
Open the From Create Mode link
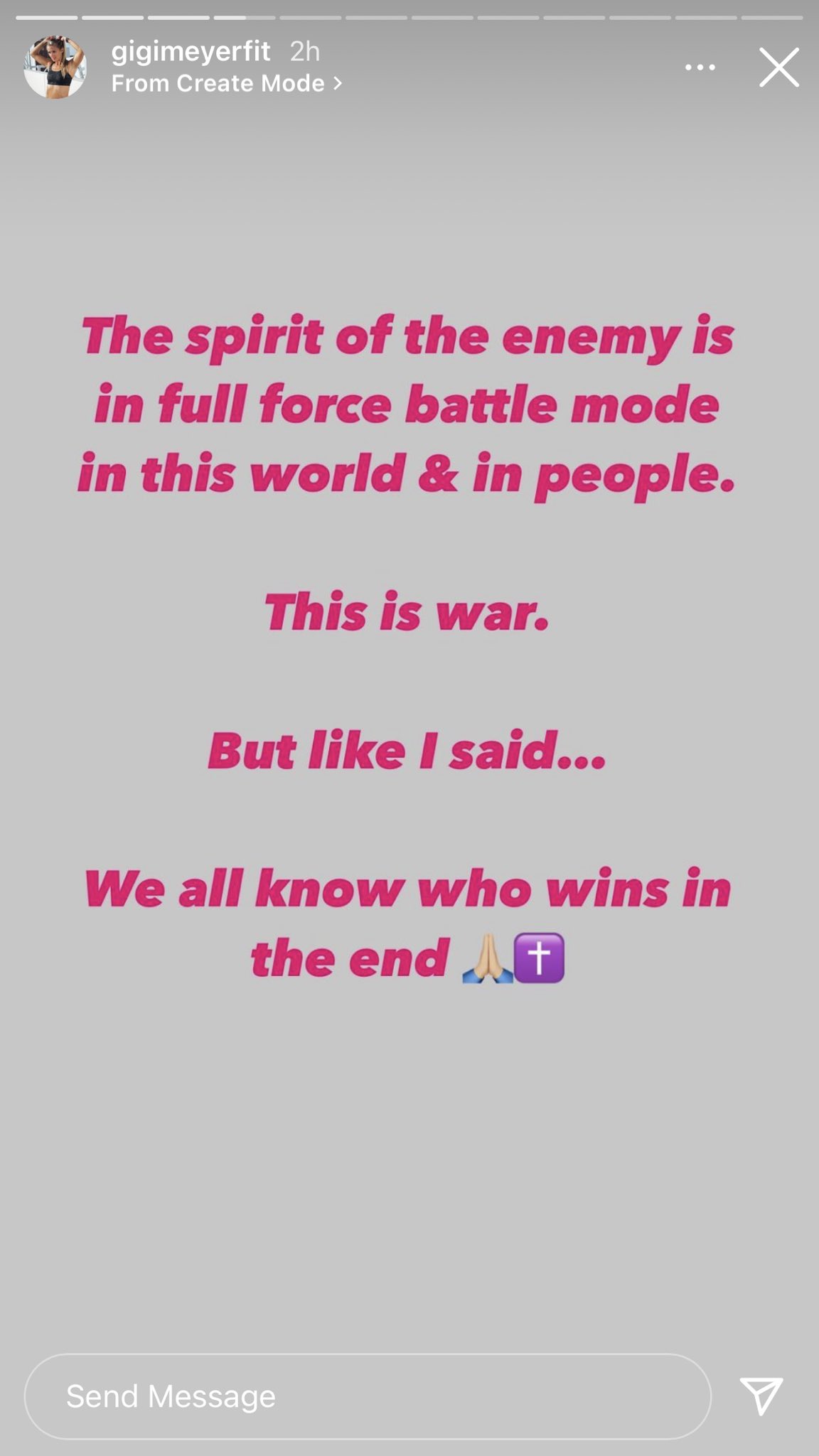coord(227,84)
